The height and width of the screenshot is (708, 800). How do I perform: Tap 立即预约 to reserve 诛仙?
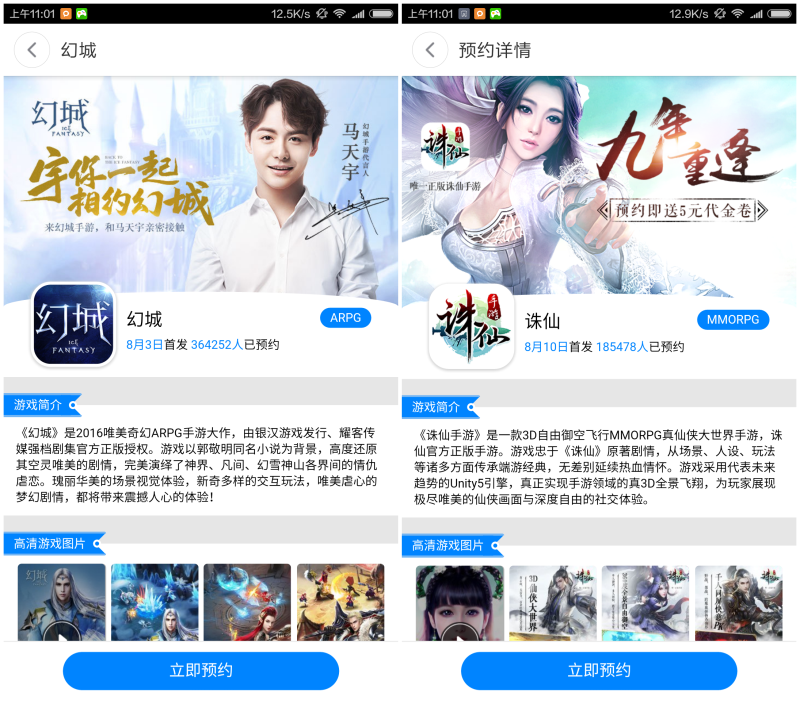point(599,671)
